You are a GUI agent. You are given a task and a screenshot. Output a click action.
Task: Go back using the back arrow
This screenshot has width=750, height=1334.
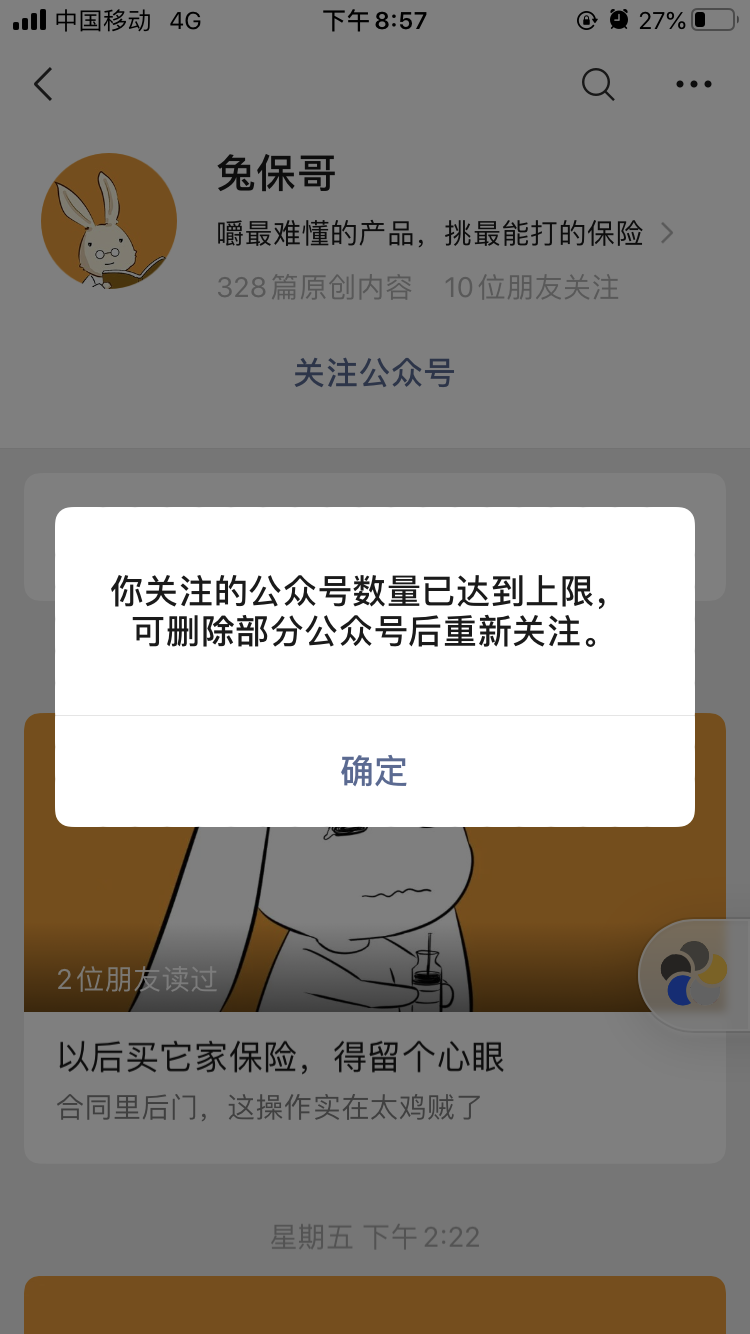tap(42, 84)
